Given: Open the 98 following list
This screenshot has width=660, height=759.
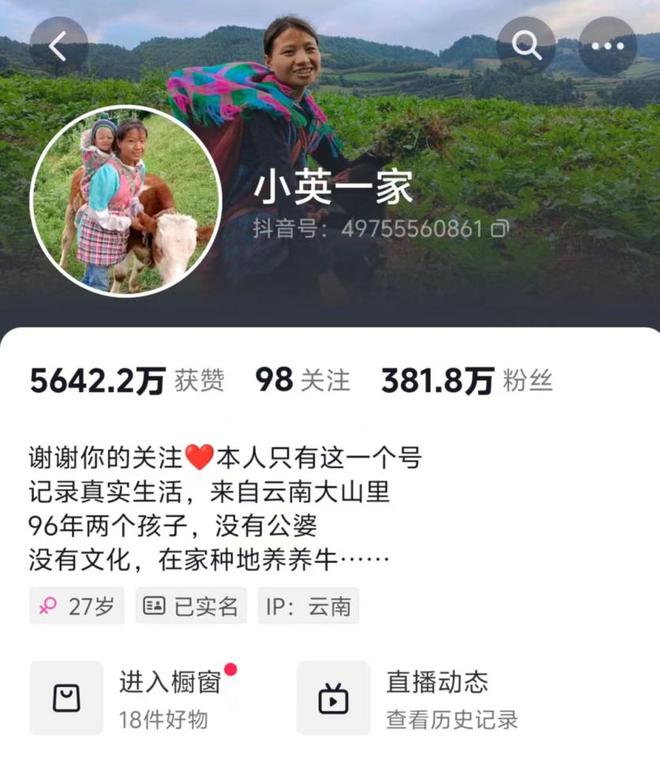Looking at the screenshot, I should (x=302, y=381).
